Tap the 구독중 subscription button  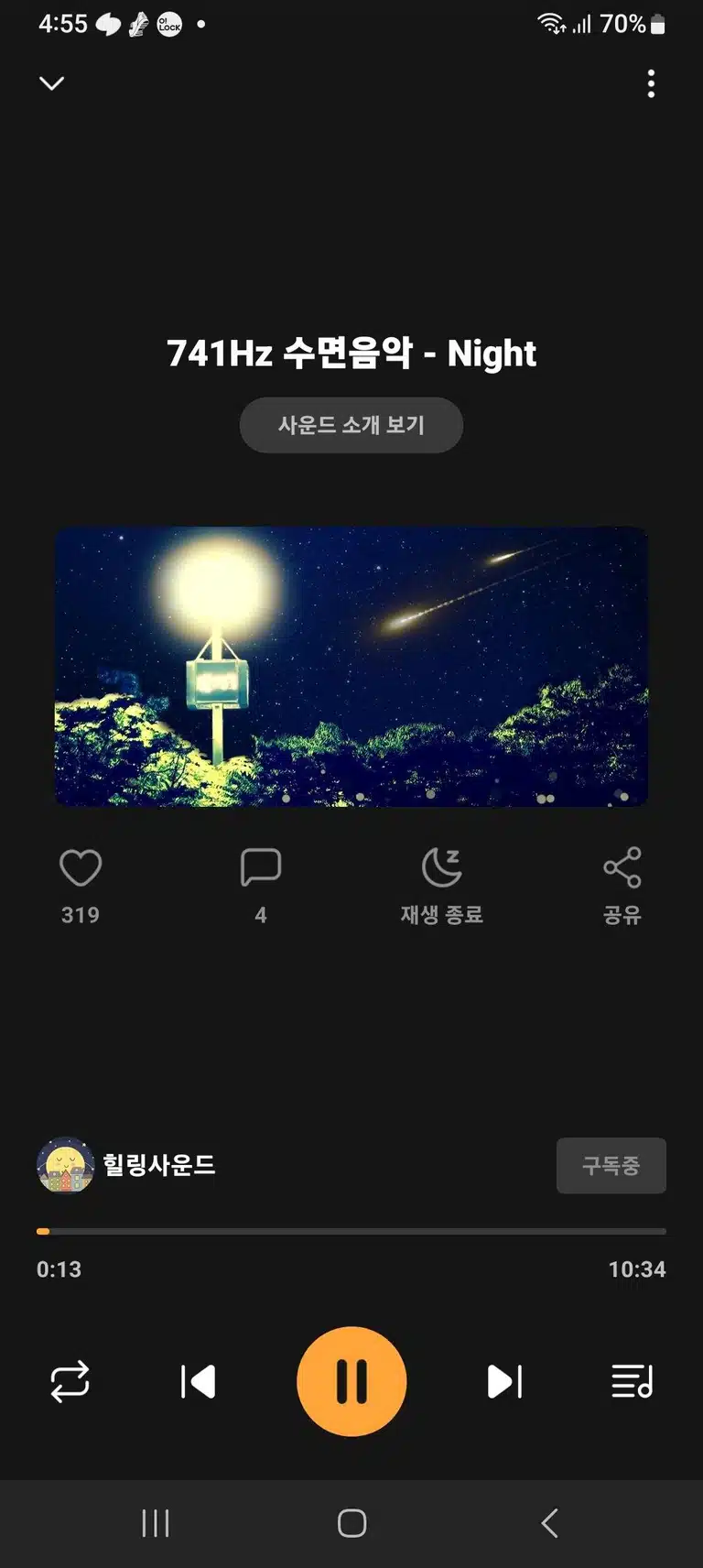(x=611, y=1165)
